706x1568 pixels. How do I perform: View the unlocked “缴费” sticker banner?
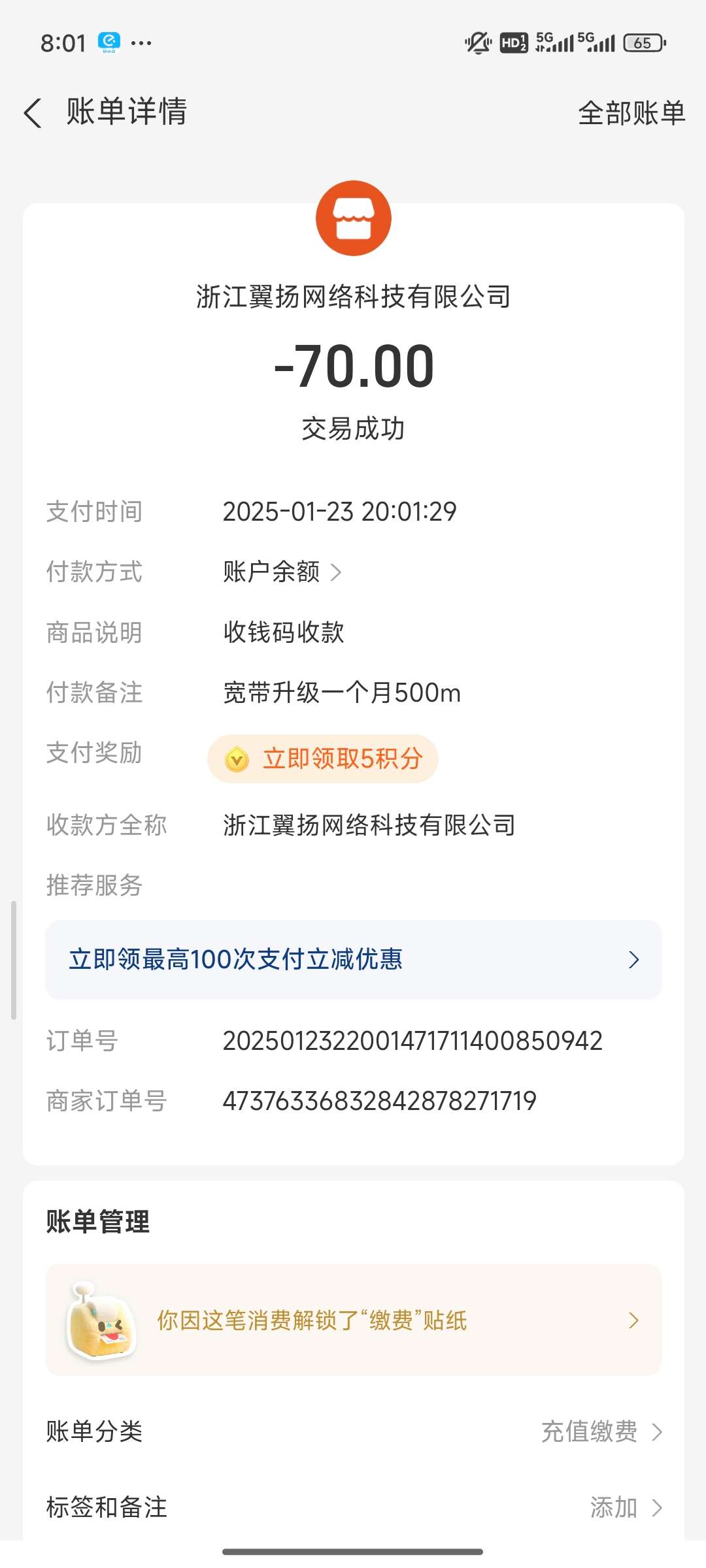point(353,1320)
